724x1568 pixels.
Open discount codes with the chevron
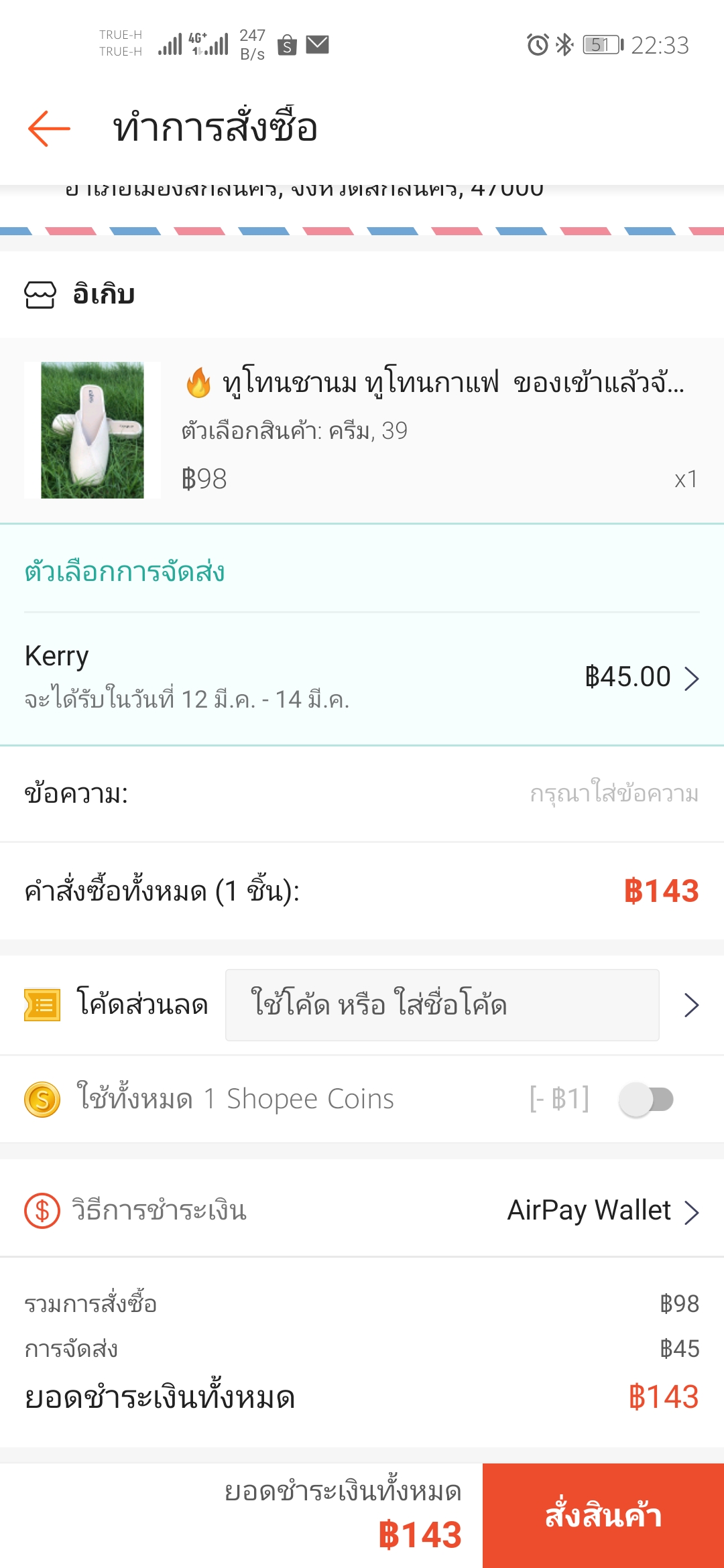pyautogui.click(x=691, y=1005)
